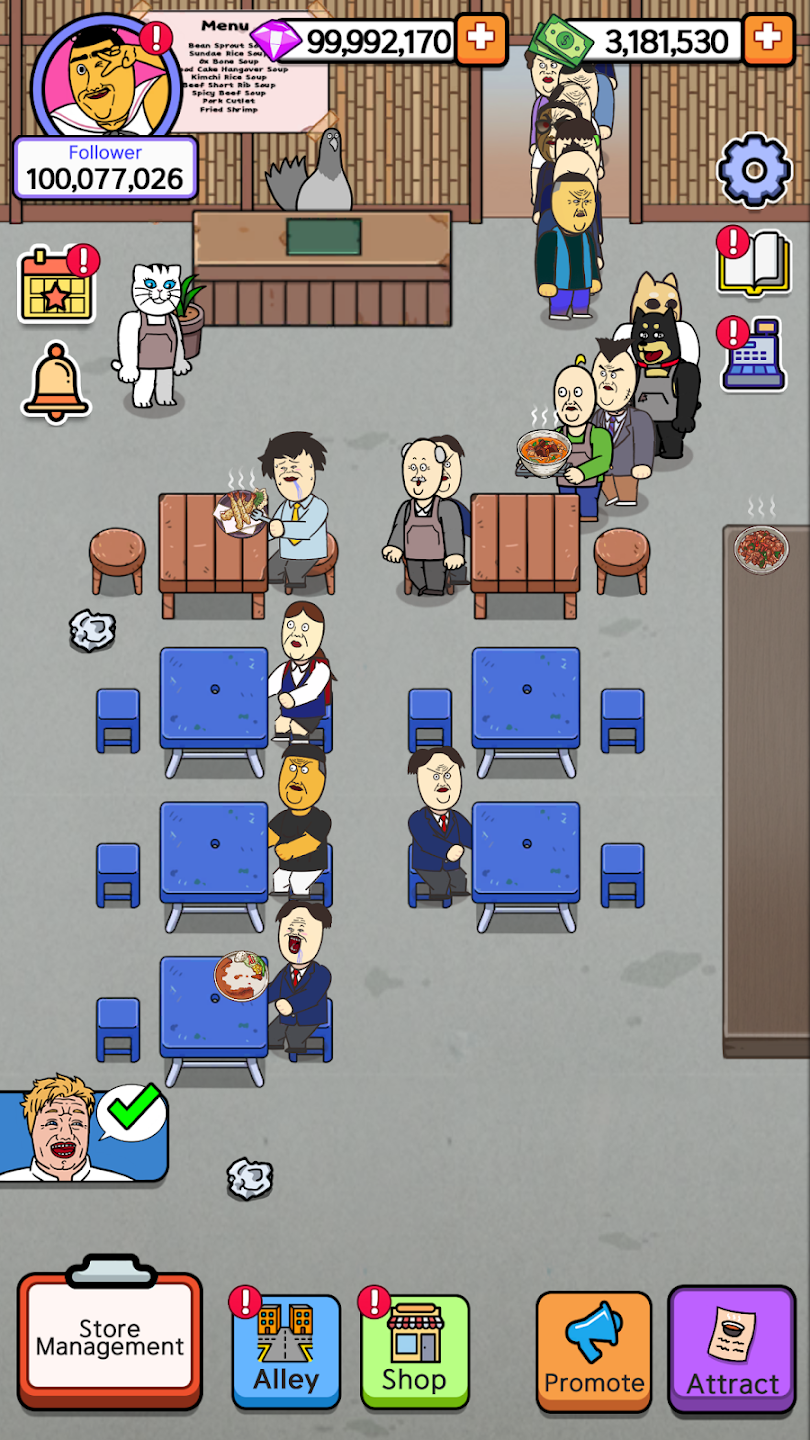The width and height of the screenshot is (810, 1440).
Task: Ring the notification bell
Action: 56,381
